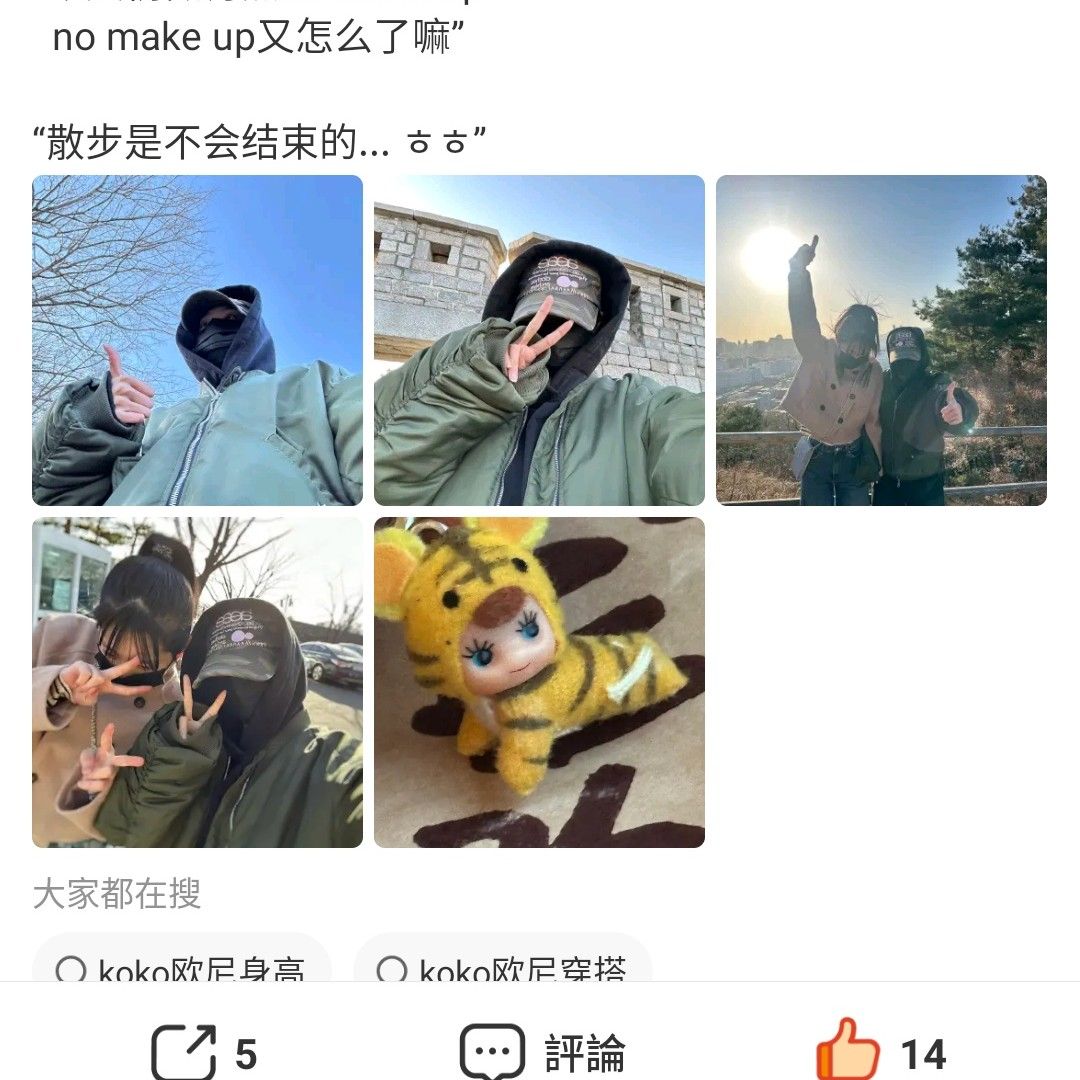Viewport: 1080px width, 1080px height.
Task: Share this post
Action: coord(205,1053)
